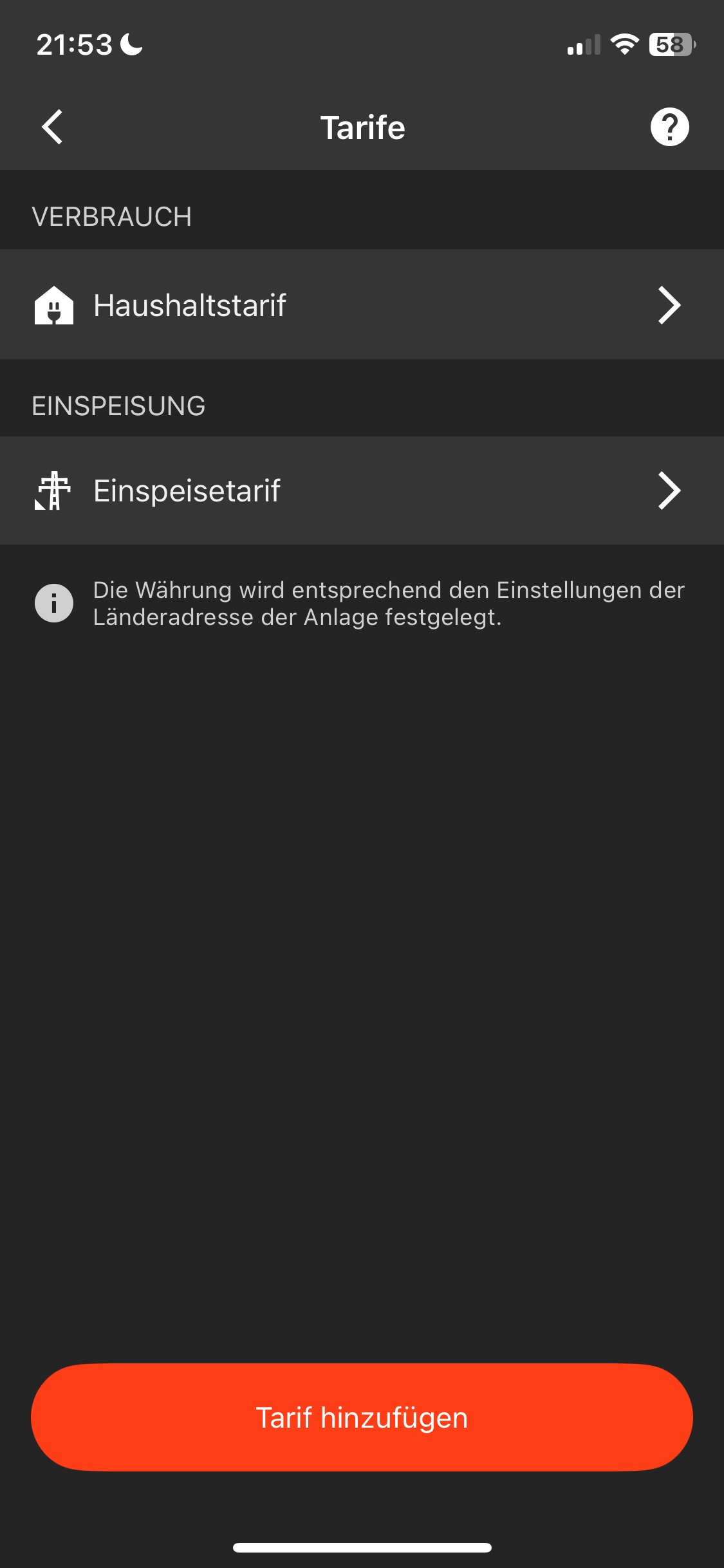Open the Haushaltstarif row
The height and width of the screenshot is (1568, 724).
tap(362, 304)
